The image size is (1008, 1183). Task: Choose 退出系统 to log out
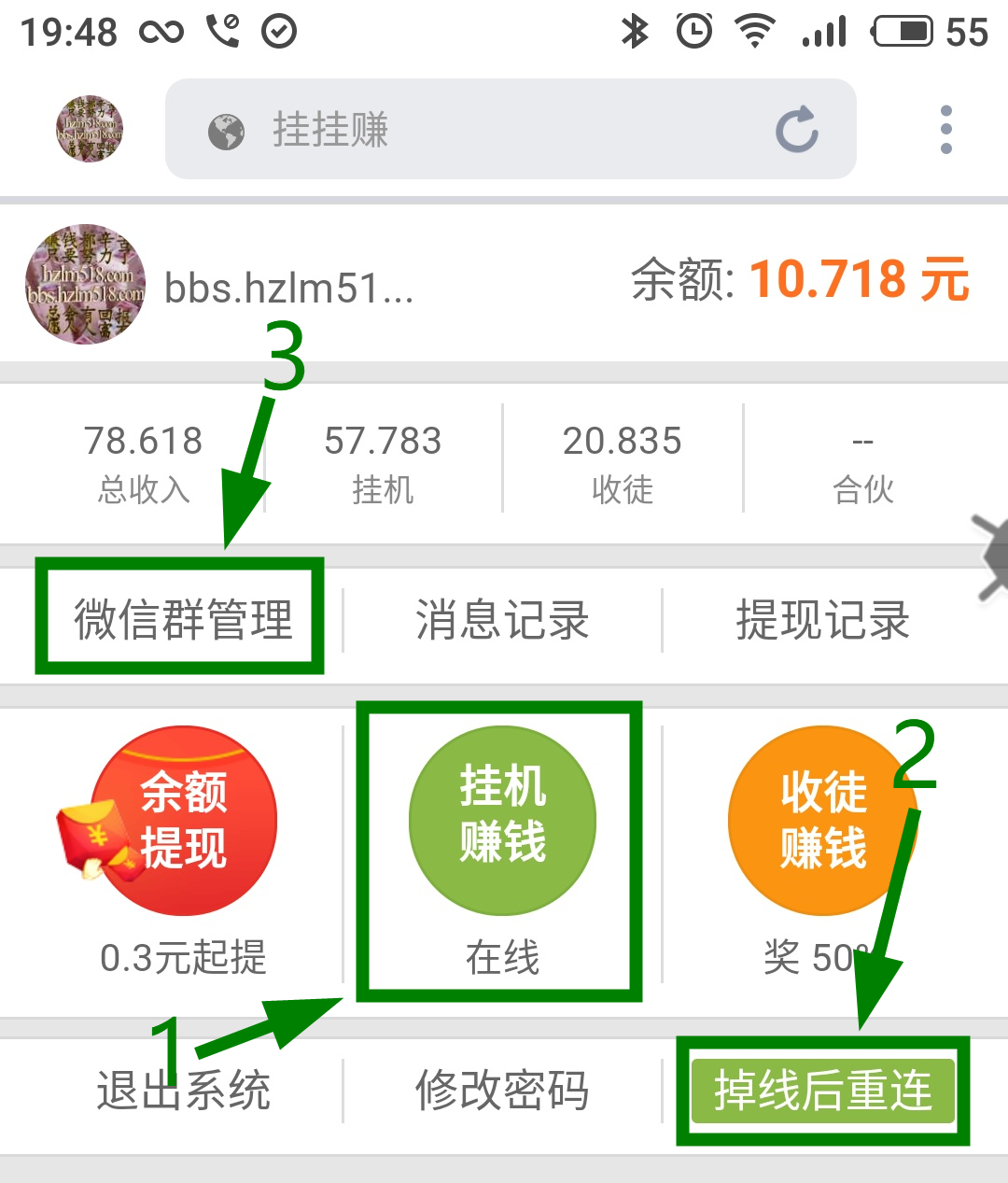coord(183,1090)
